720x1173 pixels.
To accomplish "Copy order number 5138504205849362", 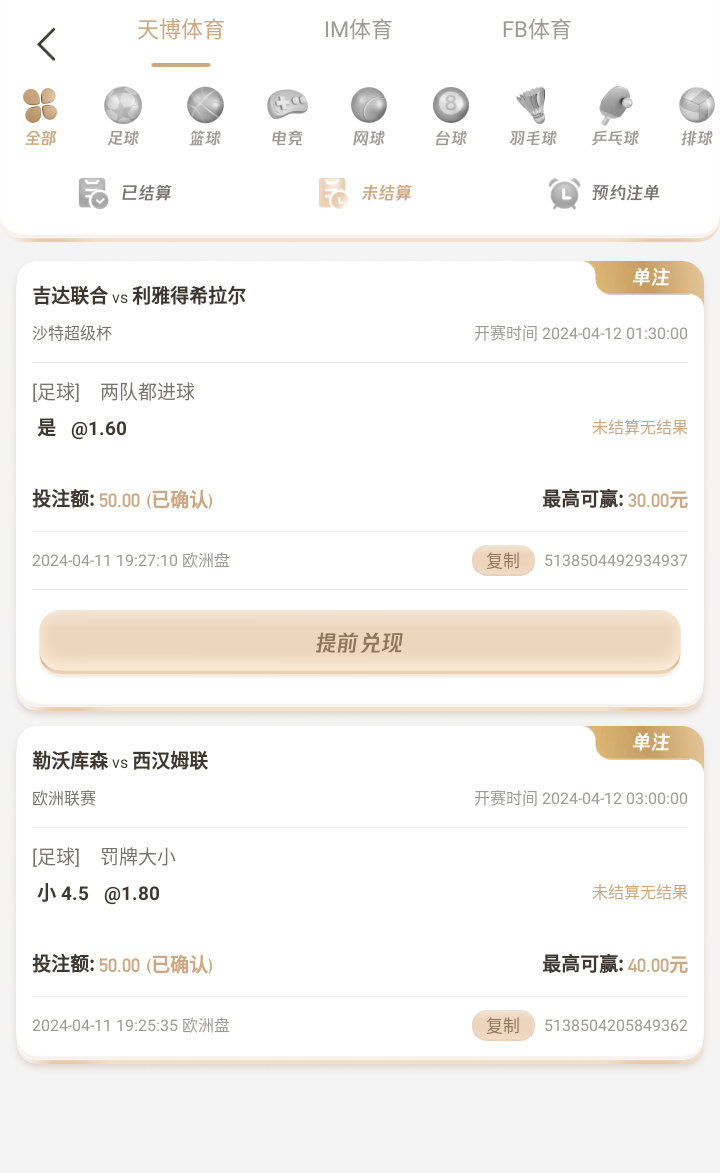I will tap(503, 1026).
